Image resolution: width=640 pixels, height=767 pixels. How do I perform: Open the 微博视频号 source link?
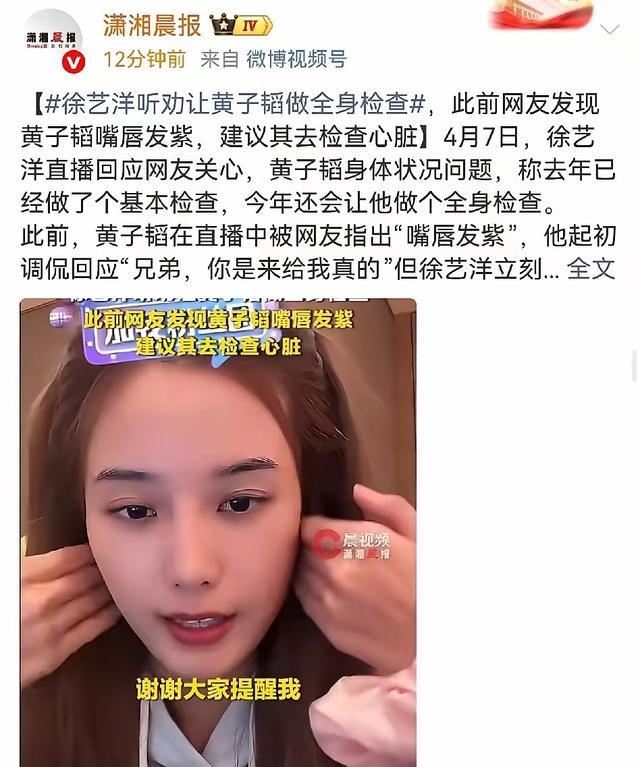(x=296, y=60)
